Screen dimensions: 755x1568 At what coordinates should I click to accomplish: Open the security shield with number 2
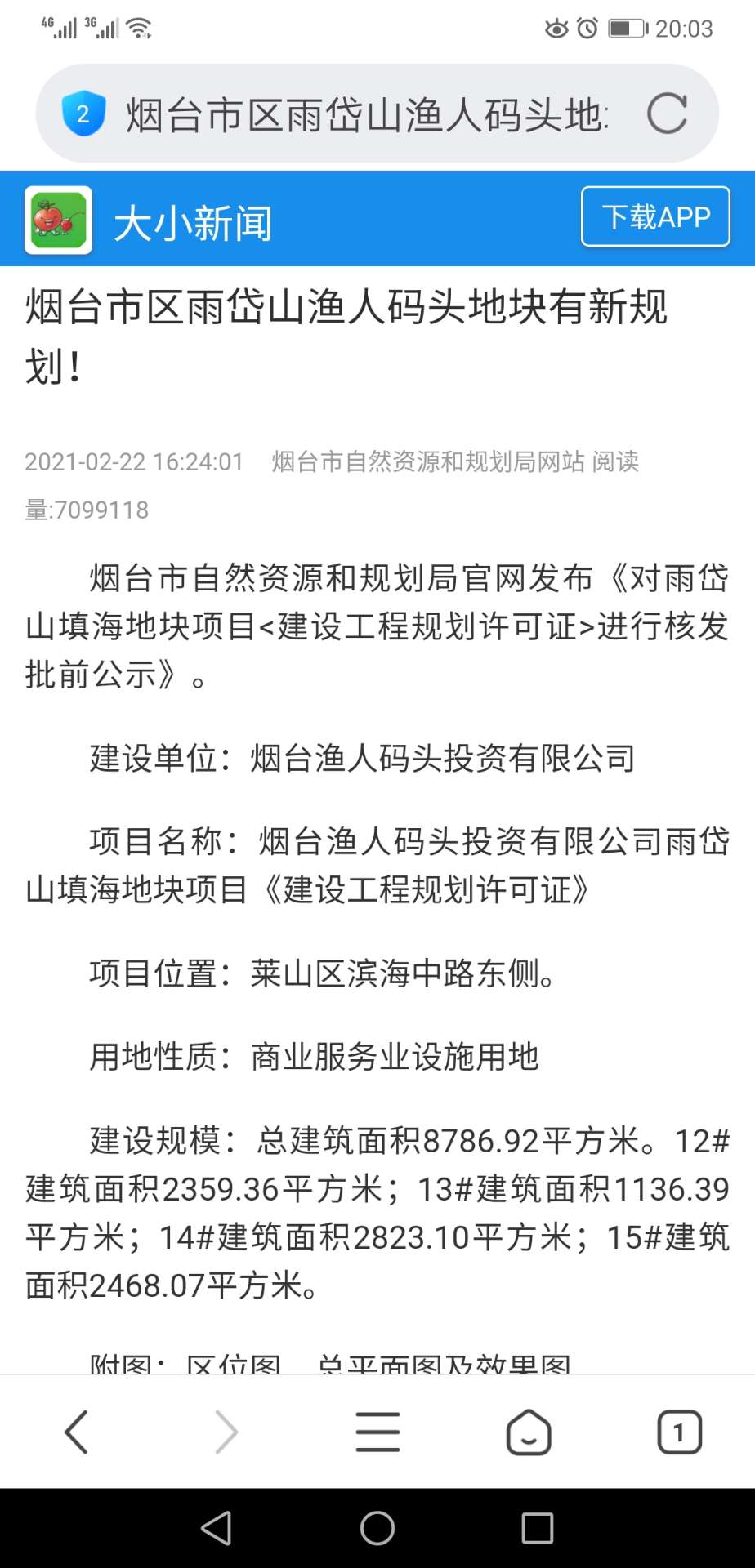pyautogui.click(x=83, y=114)
